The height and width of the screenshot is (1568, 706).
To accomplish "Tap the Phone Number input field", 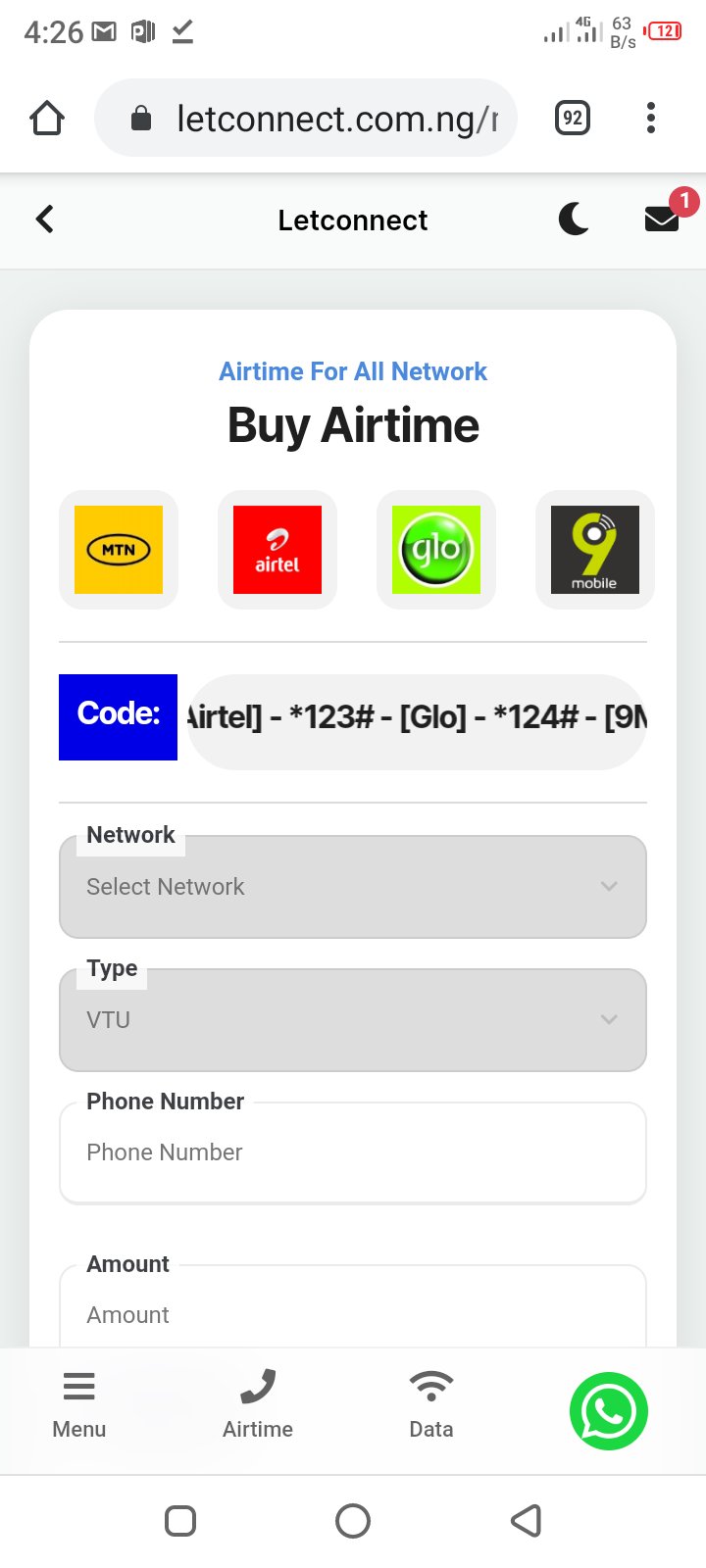I will tap(353, 1152).
